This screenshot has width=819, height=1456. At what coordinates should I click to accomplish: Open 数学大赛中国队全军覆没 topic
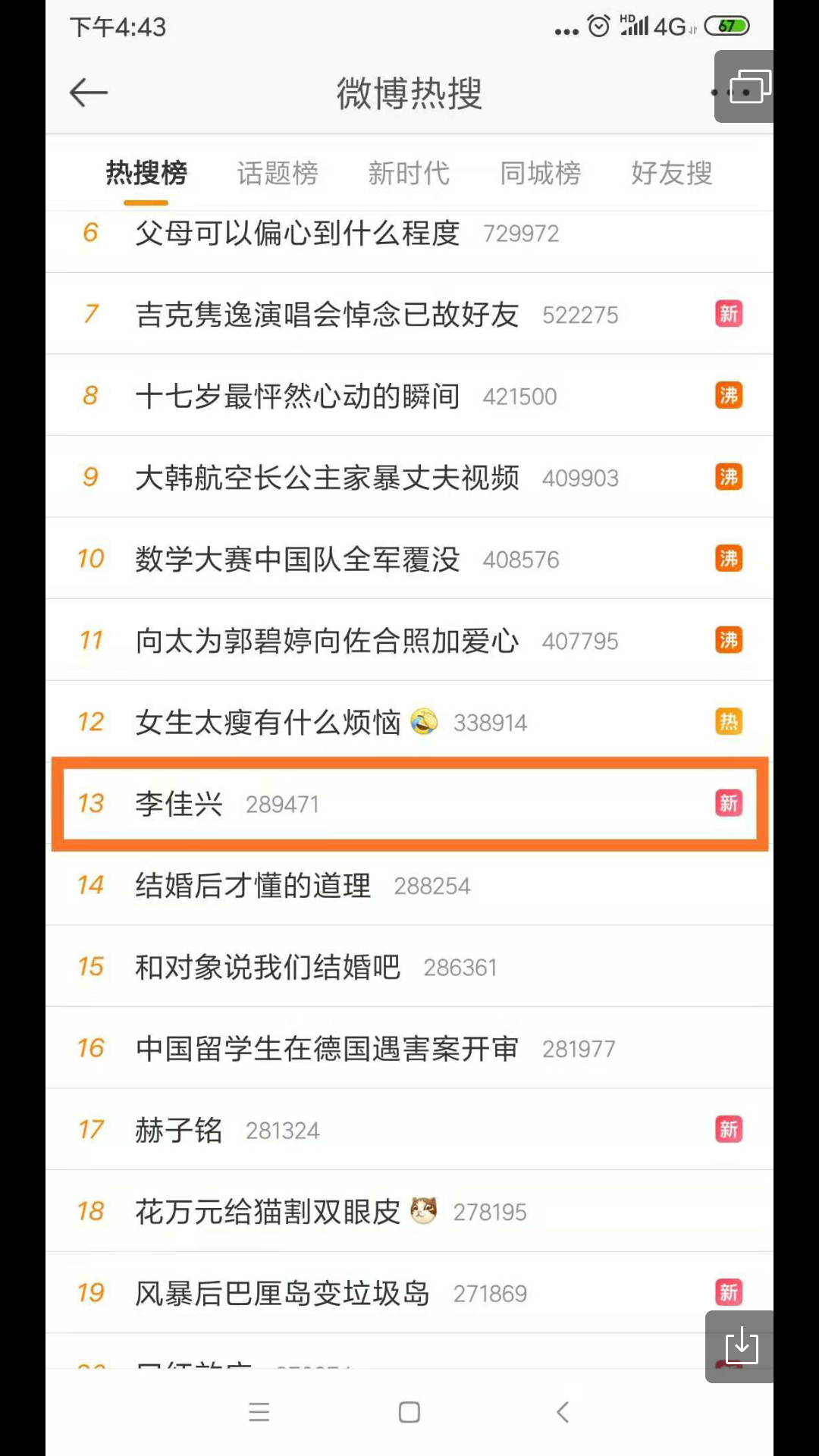pyautogui.click(x=297, y=560)
